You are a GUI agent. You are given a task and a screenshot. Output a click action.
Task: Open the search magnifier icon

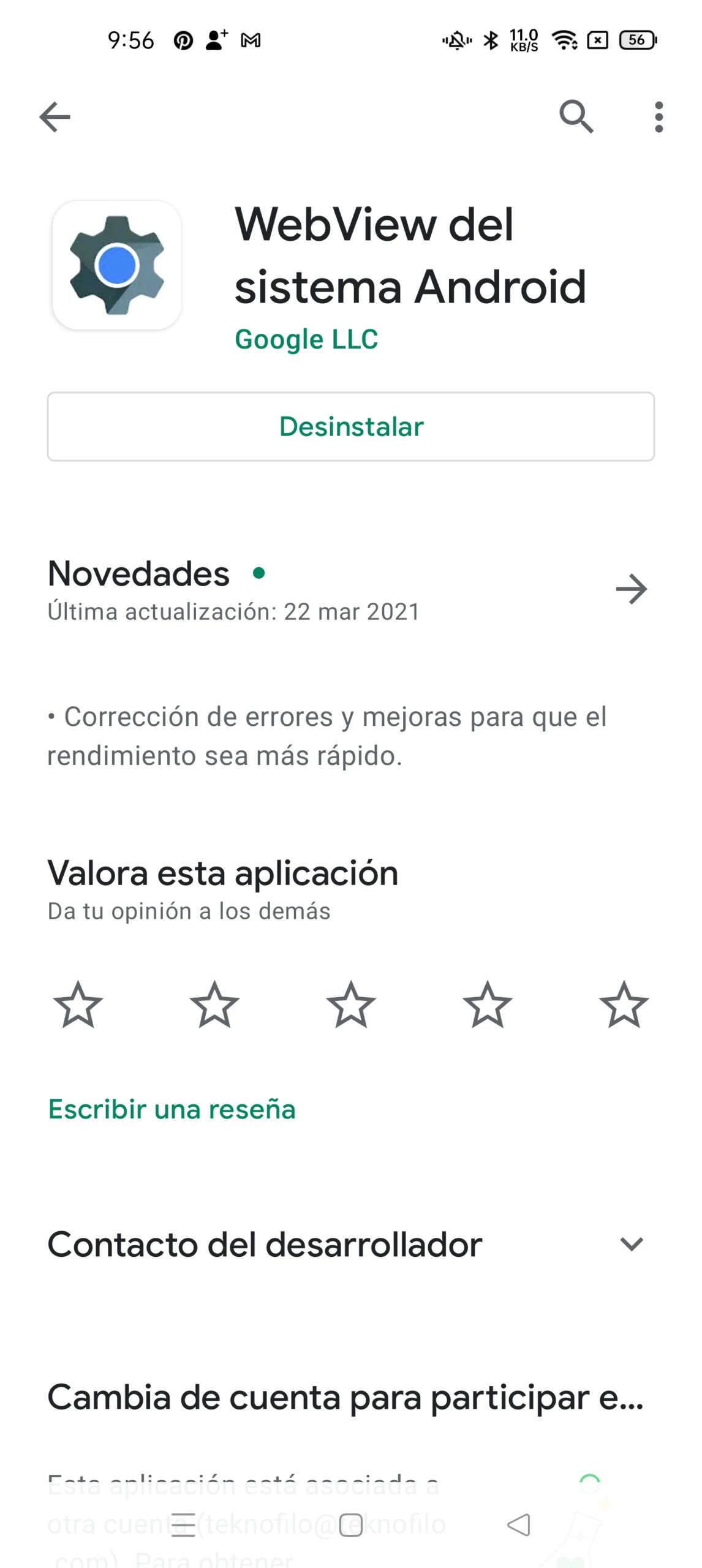click(x=576, y=116)
